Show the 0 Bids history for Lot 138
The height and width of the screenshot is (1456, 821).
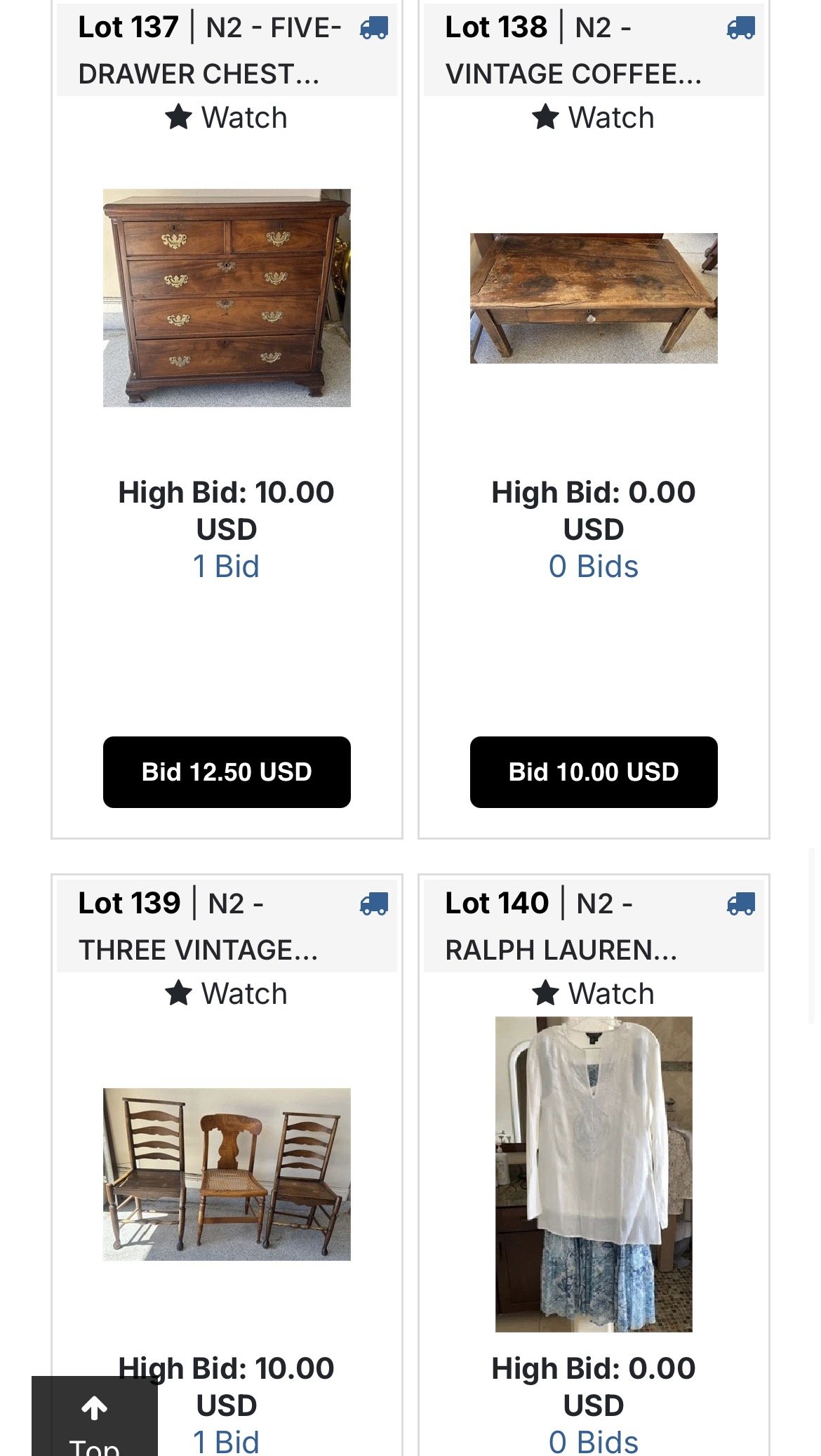[x=594, y=567]
